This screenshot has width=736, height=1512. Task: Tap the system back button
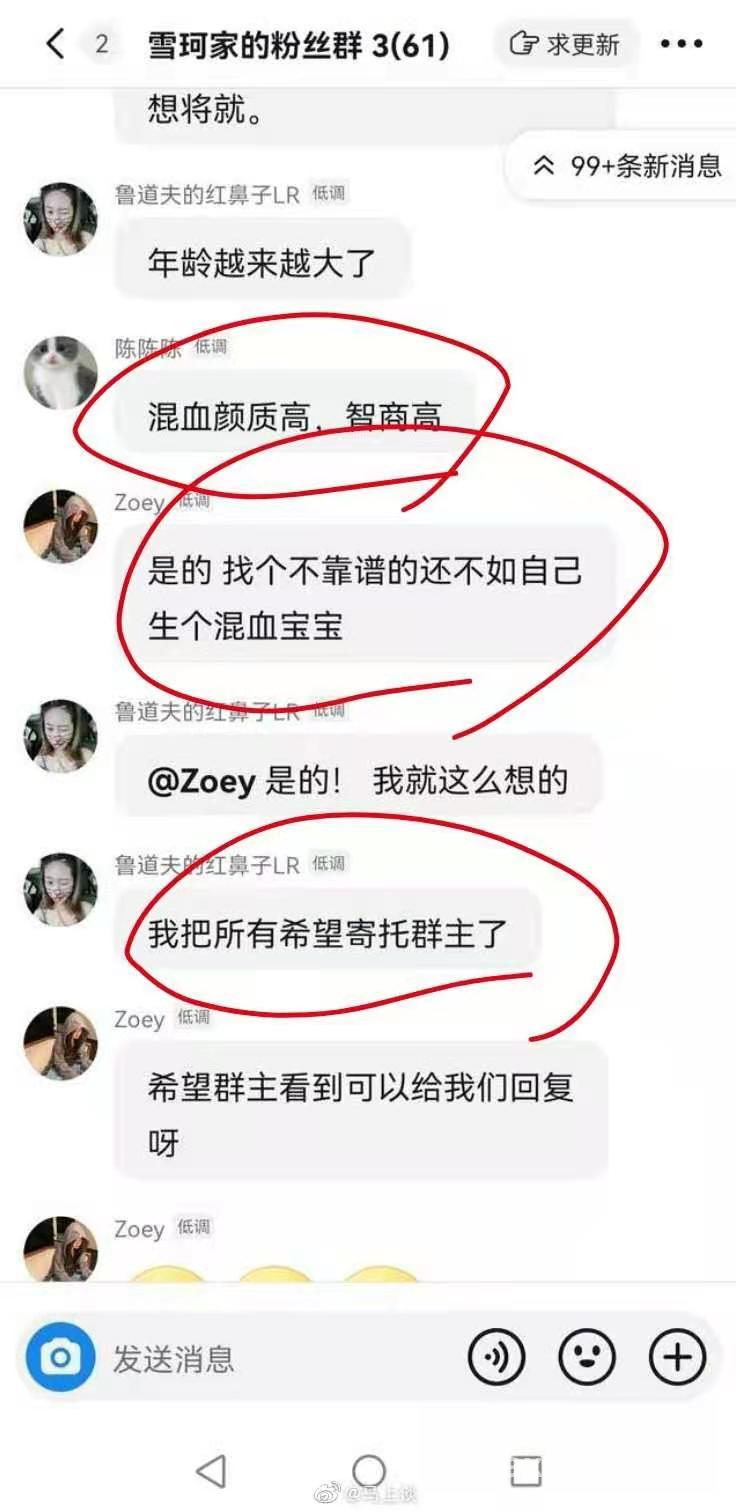click(210, 1471)
